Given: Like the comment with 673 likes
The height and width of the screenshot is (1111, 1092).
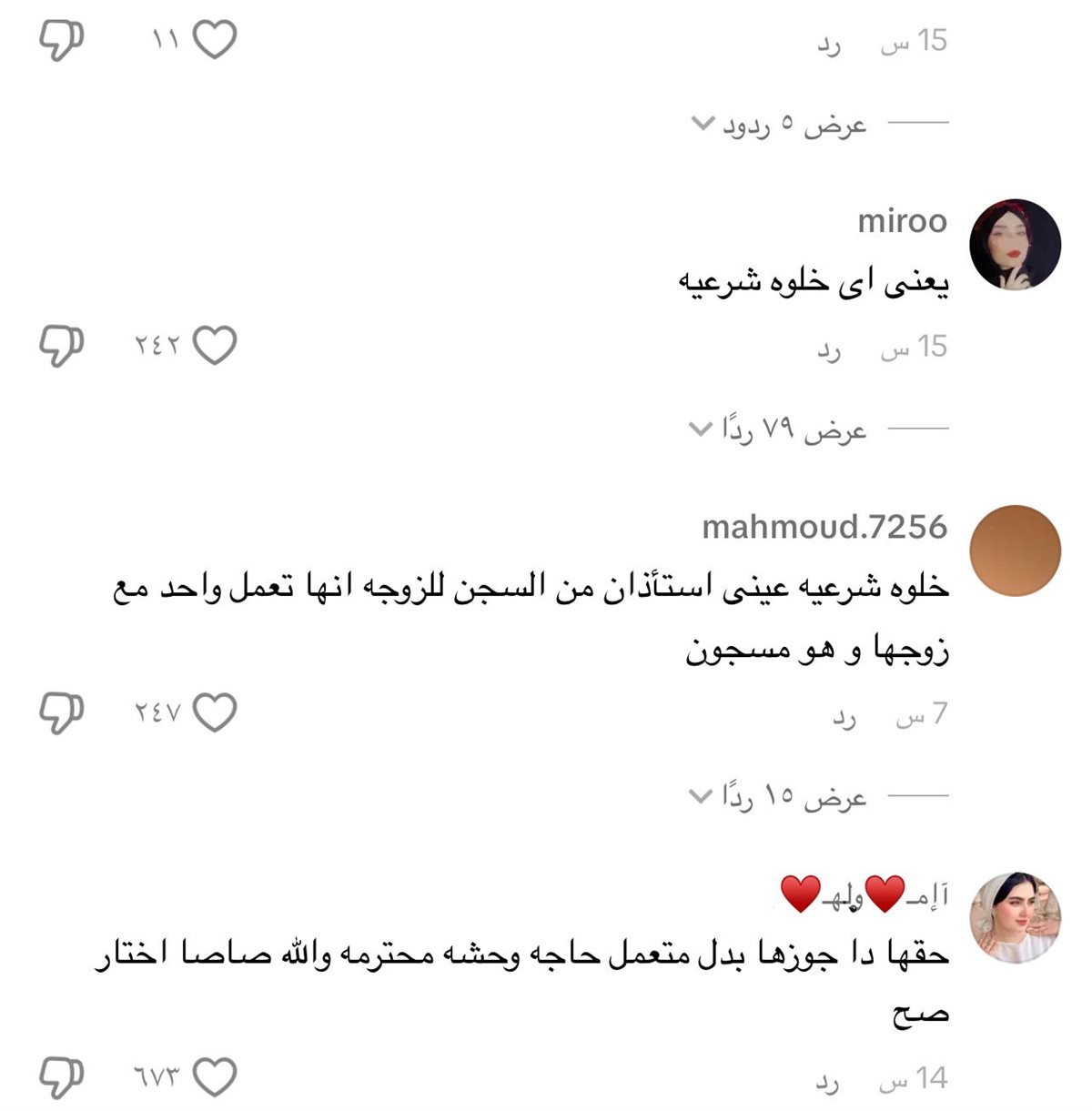Looking at the screenshot, I should click(x=216, y=1078).
